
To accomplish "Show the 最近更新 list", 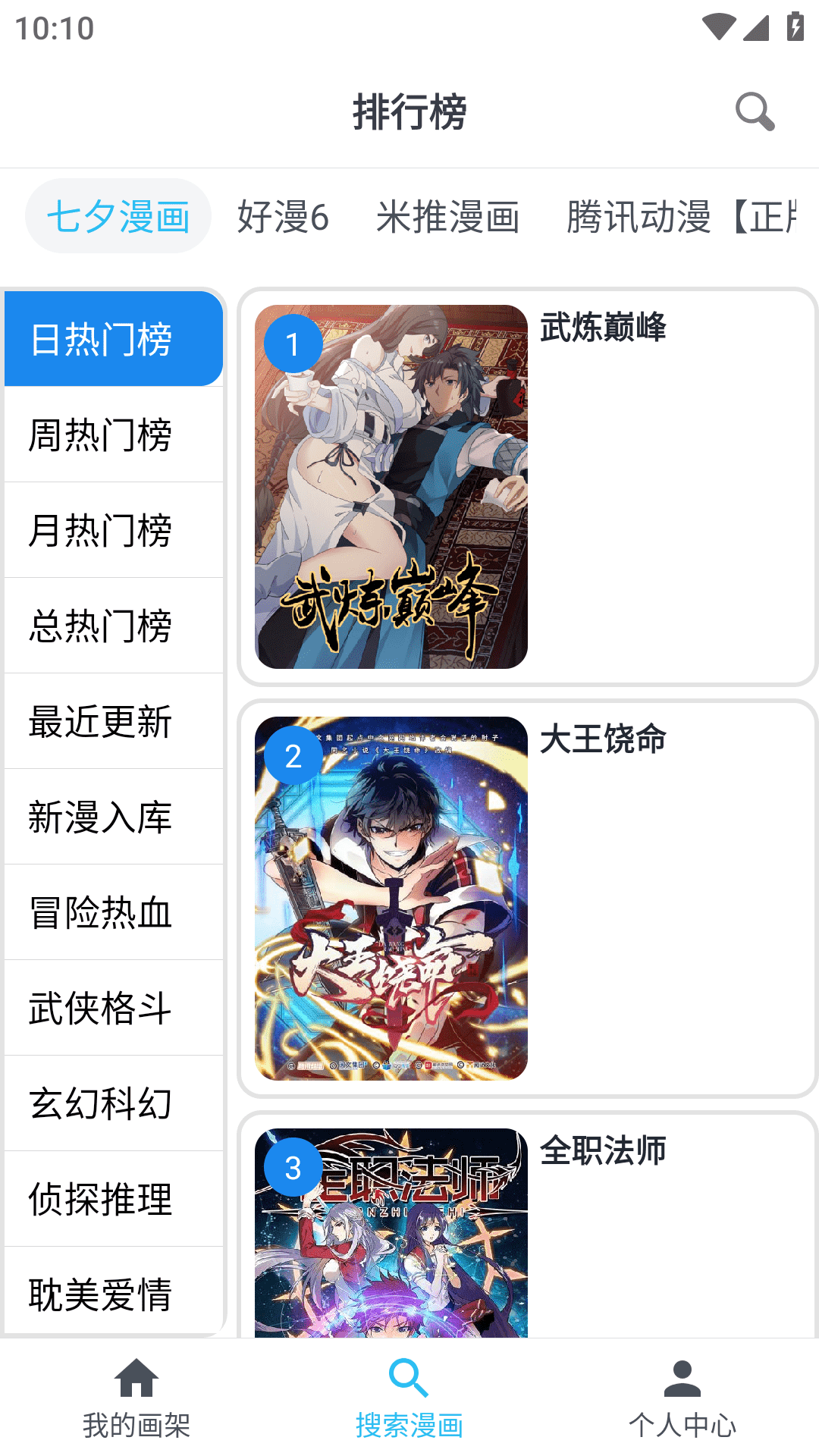I will (x=114, y=721).
